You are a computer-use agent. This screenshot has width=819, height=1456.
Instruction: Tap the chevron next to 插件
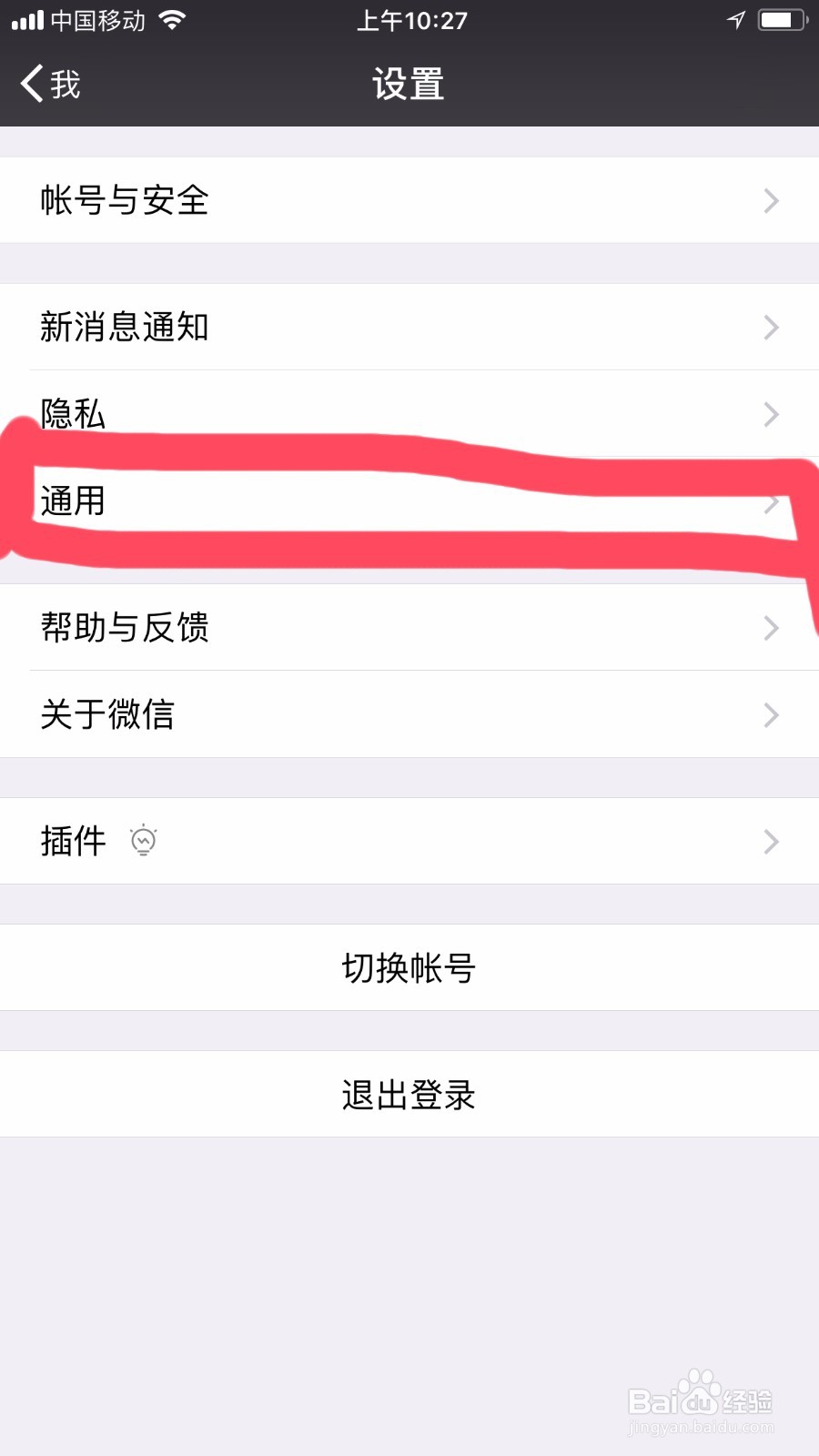[x=771, y=841]
